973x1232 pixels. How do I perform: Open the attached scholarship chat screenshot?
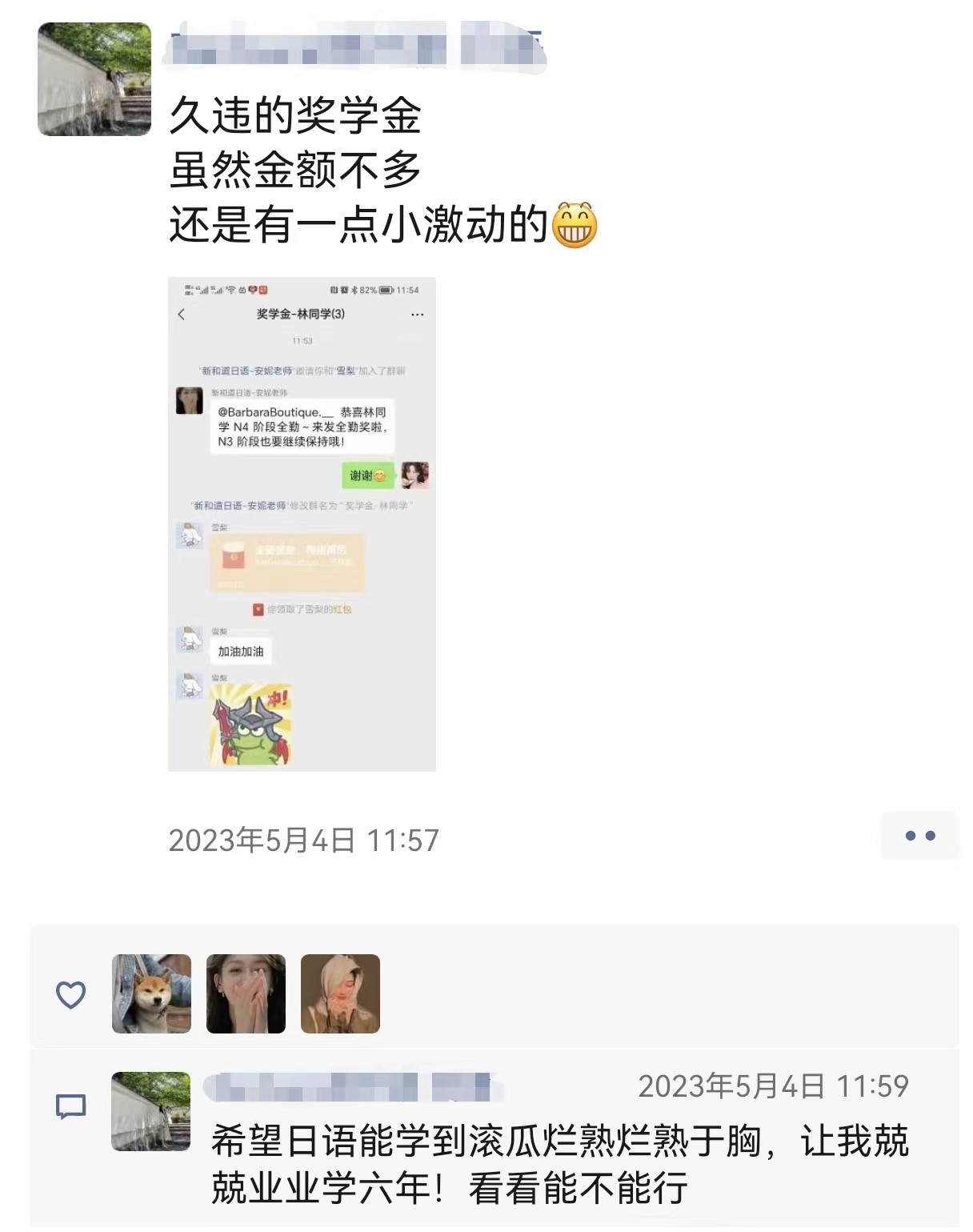tap(302, 524)
